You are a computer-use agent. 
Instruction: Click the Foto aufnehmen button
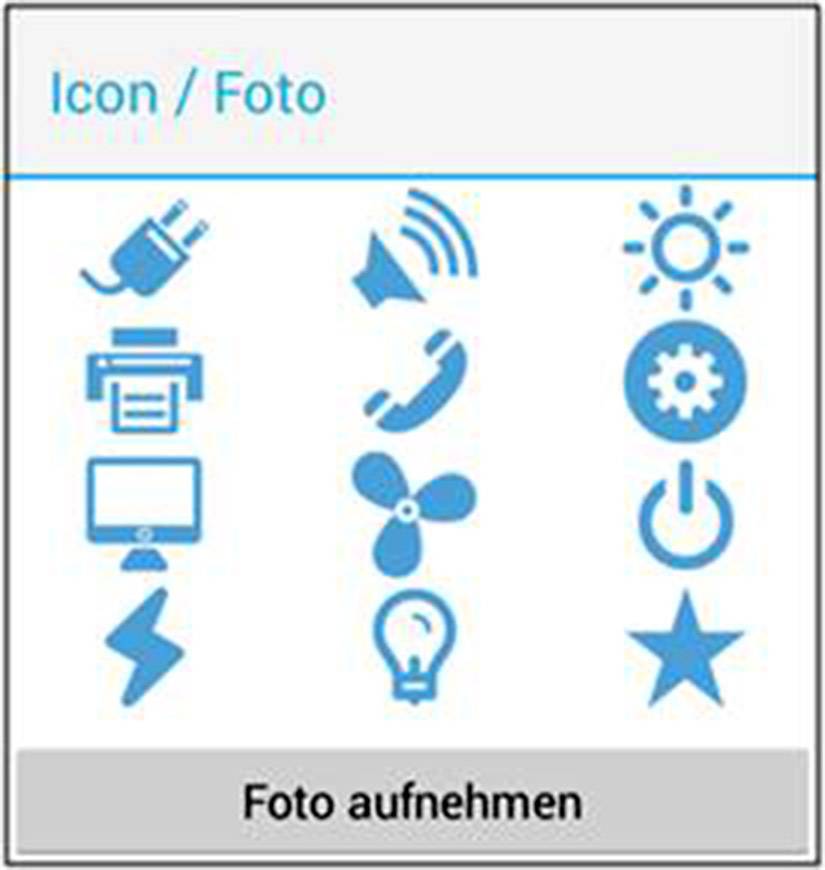pyautogui.click(x=412, y=798)
